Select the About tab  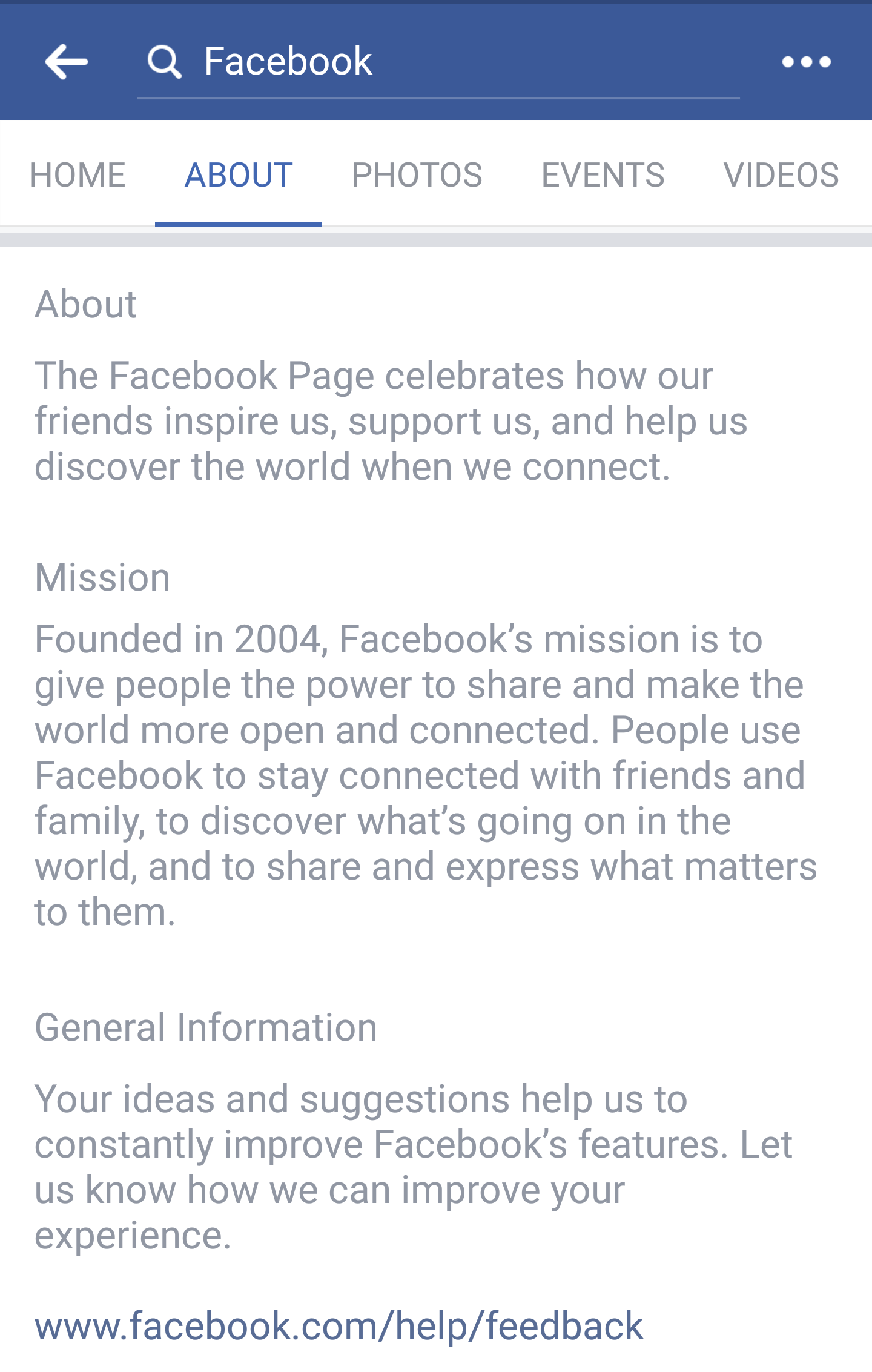[239, 176]
